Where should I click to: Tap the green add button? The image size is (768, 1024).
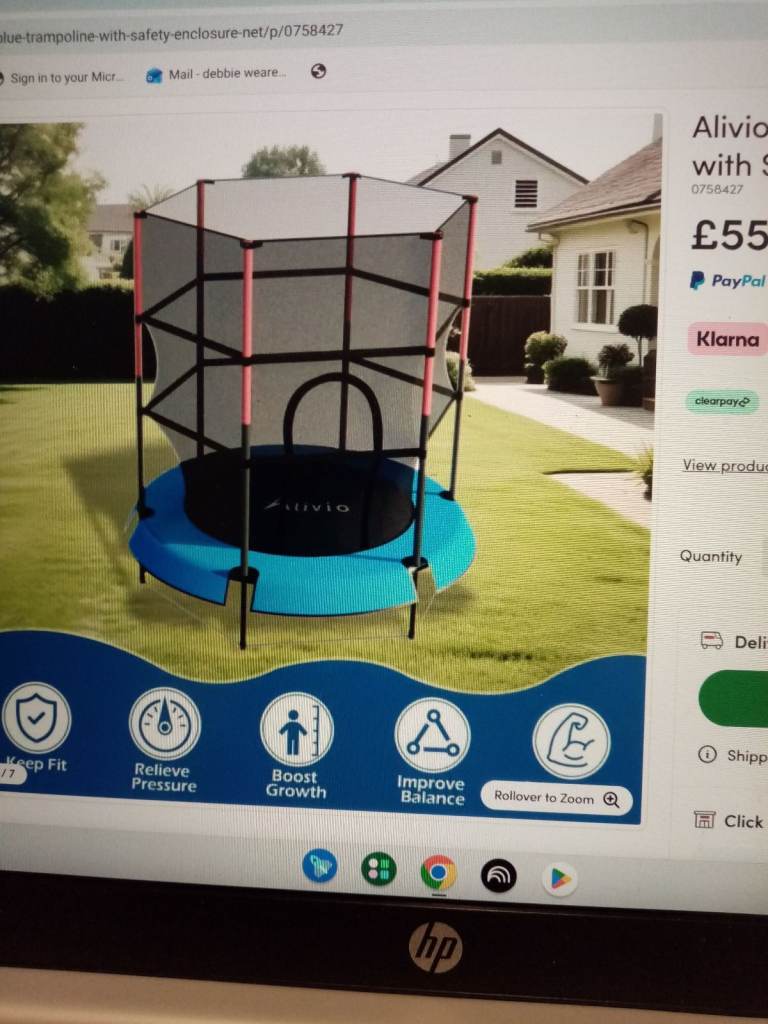click(x=736, y=698)
